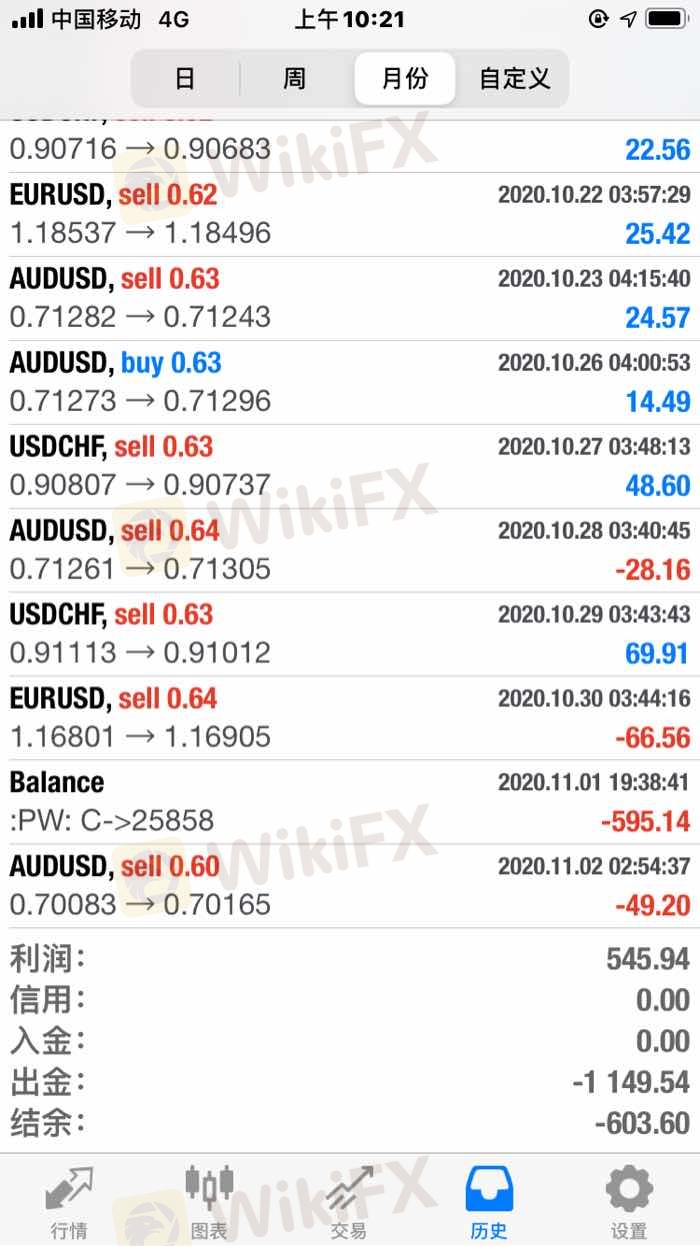
Task: Show the Balance entry for -595.14
Action: point(350,802)
